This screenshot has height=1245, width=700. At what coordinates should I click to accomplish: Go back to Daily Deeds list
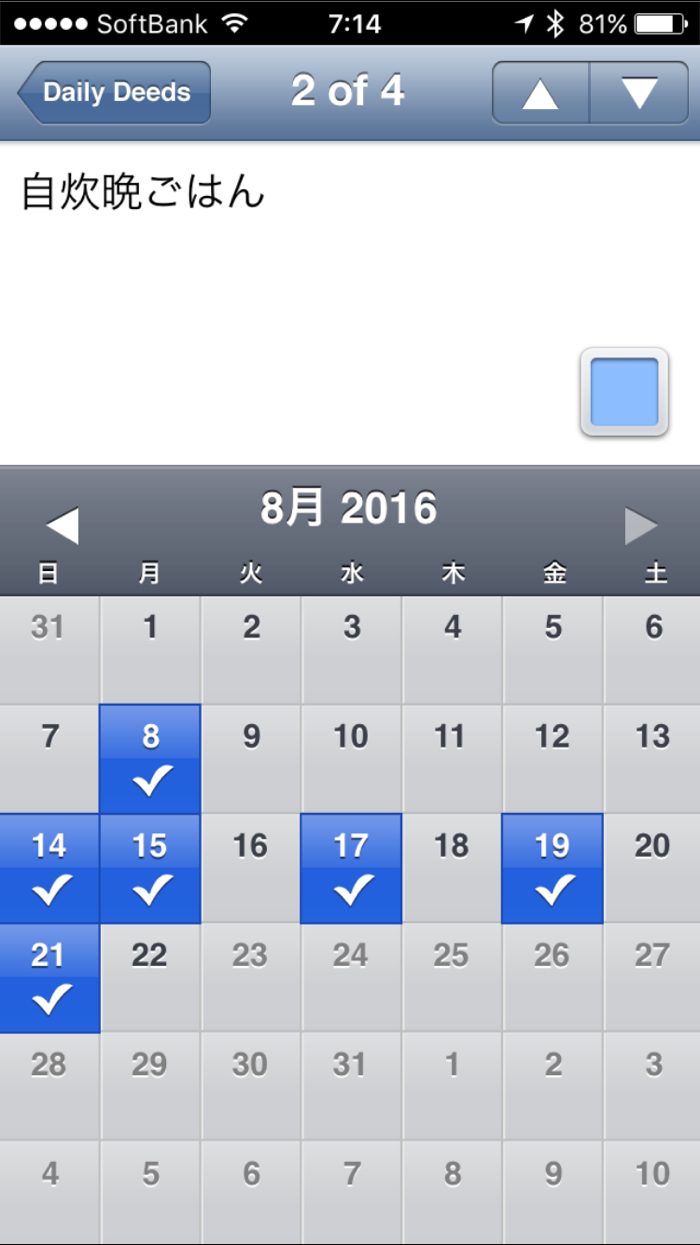114,92
